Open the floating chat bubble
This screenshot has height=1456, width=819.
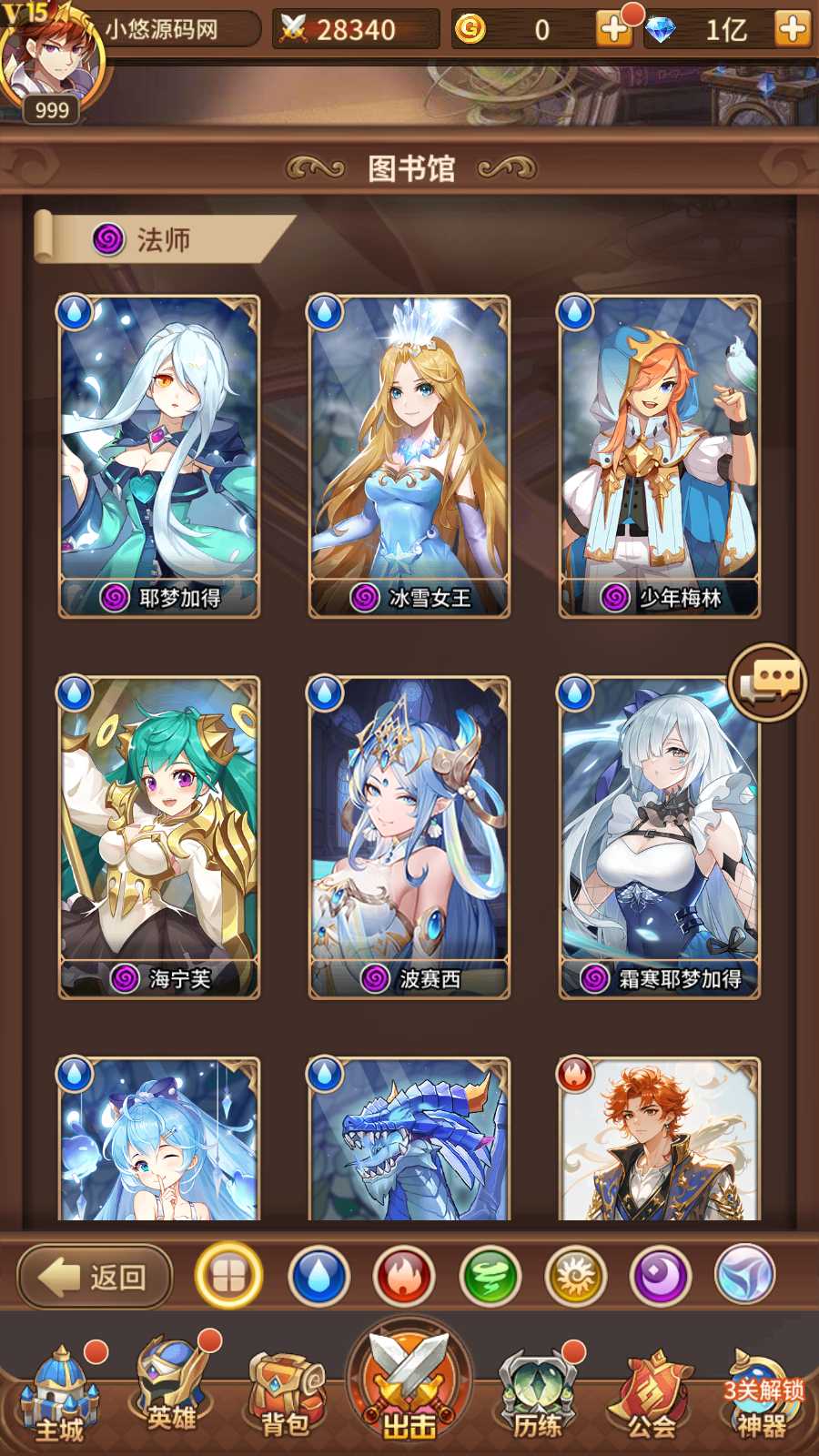[x=767, y=682]
